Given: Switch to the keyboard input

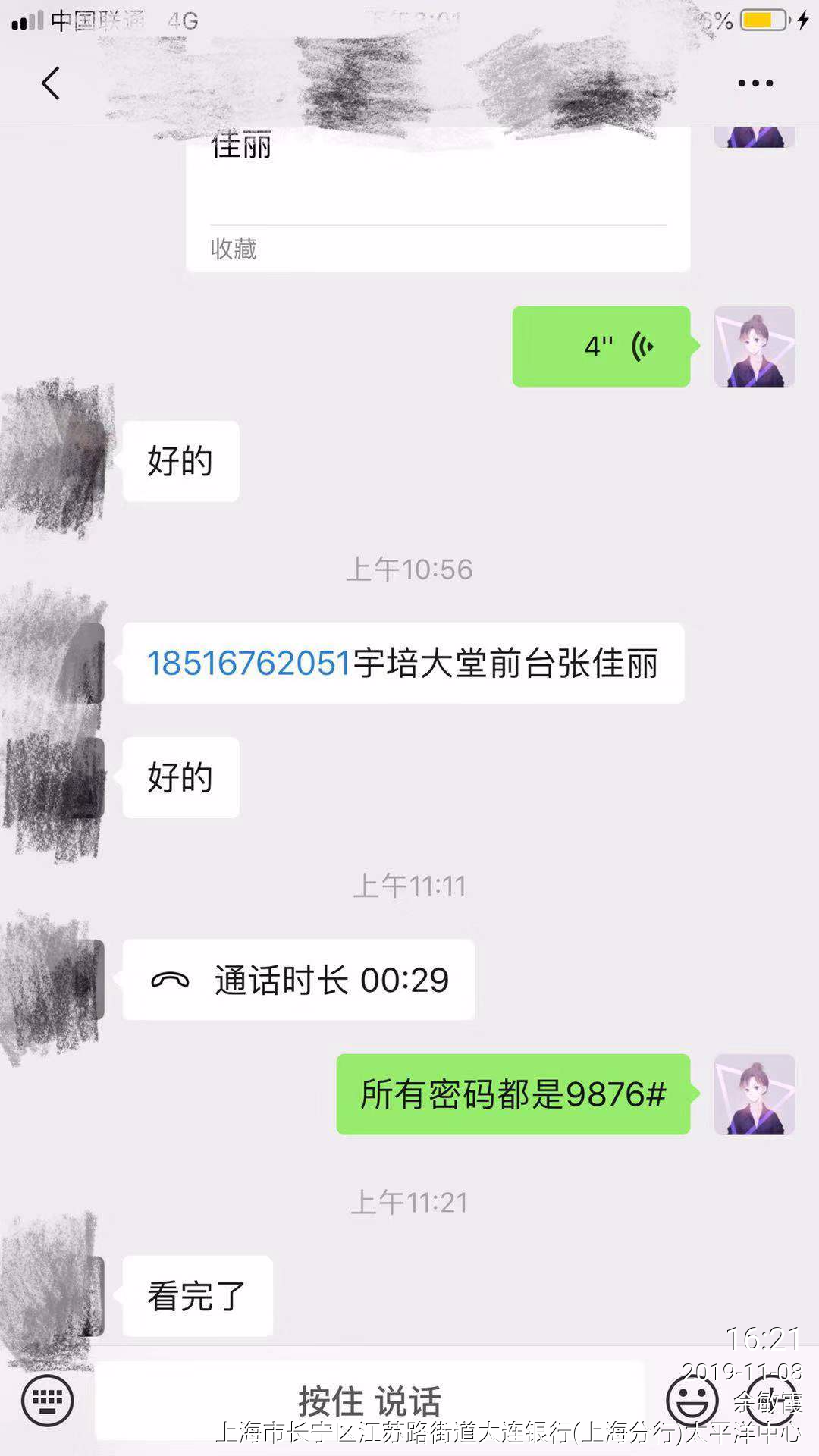Looking at the screenshot, I should tap(48, 1400).
